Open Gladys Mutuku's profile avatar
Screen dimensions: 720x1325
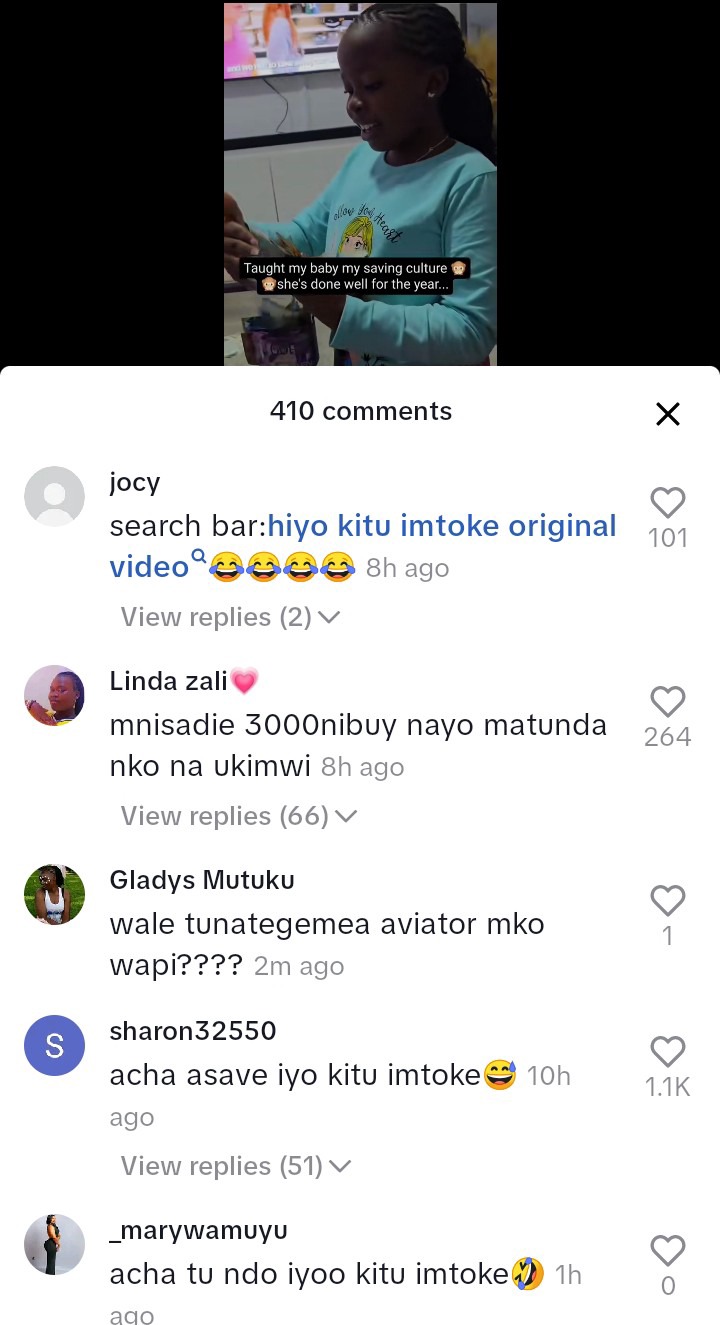pyautogui.click(x=54, y=894)
